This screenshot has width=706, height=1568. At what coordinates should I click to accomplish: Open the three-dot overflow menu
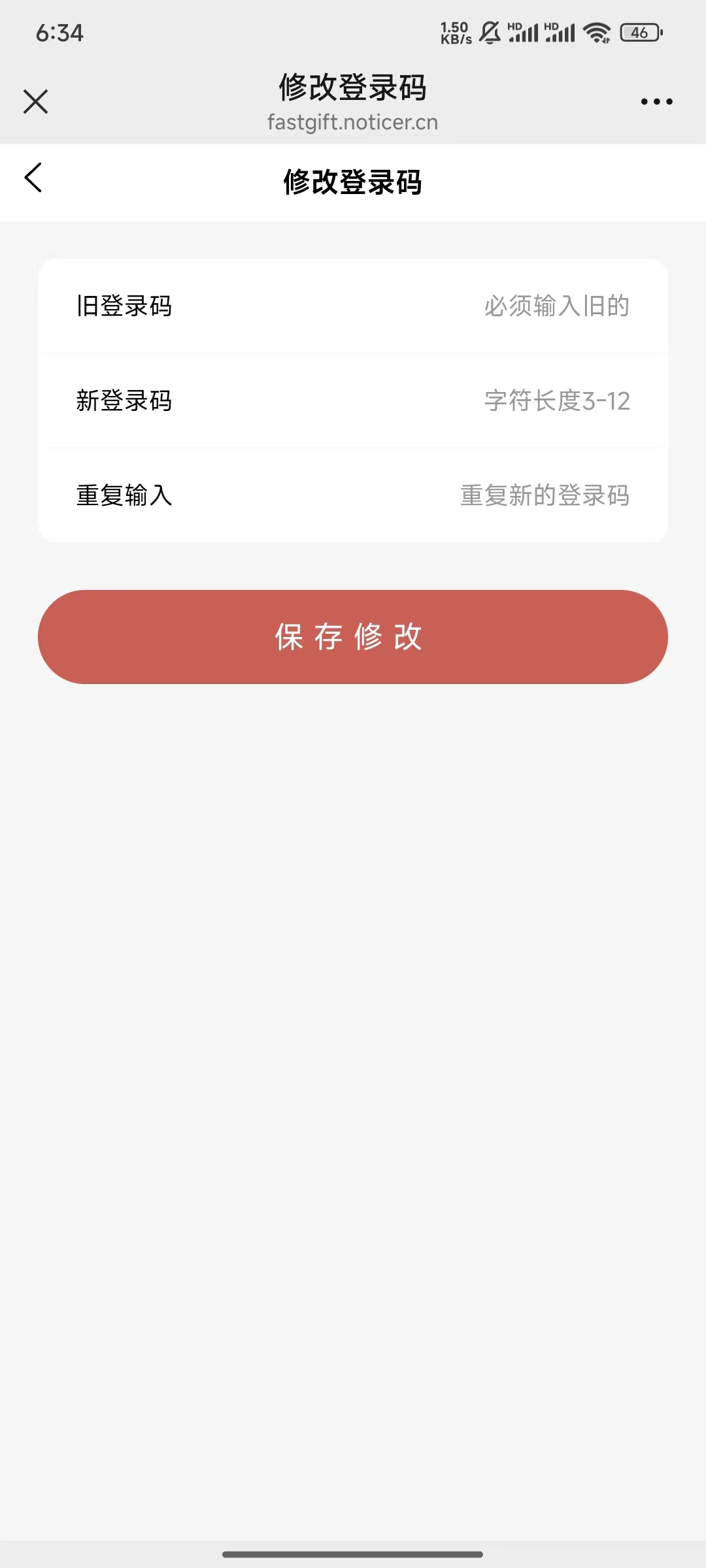pyautogui.click(x=656, y=102)
